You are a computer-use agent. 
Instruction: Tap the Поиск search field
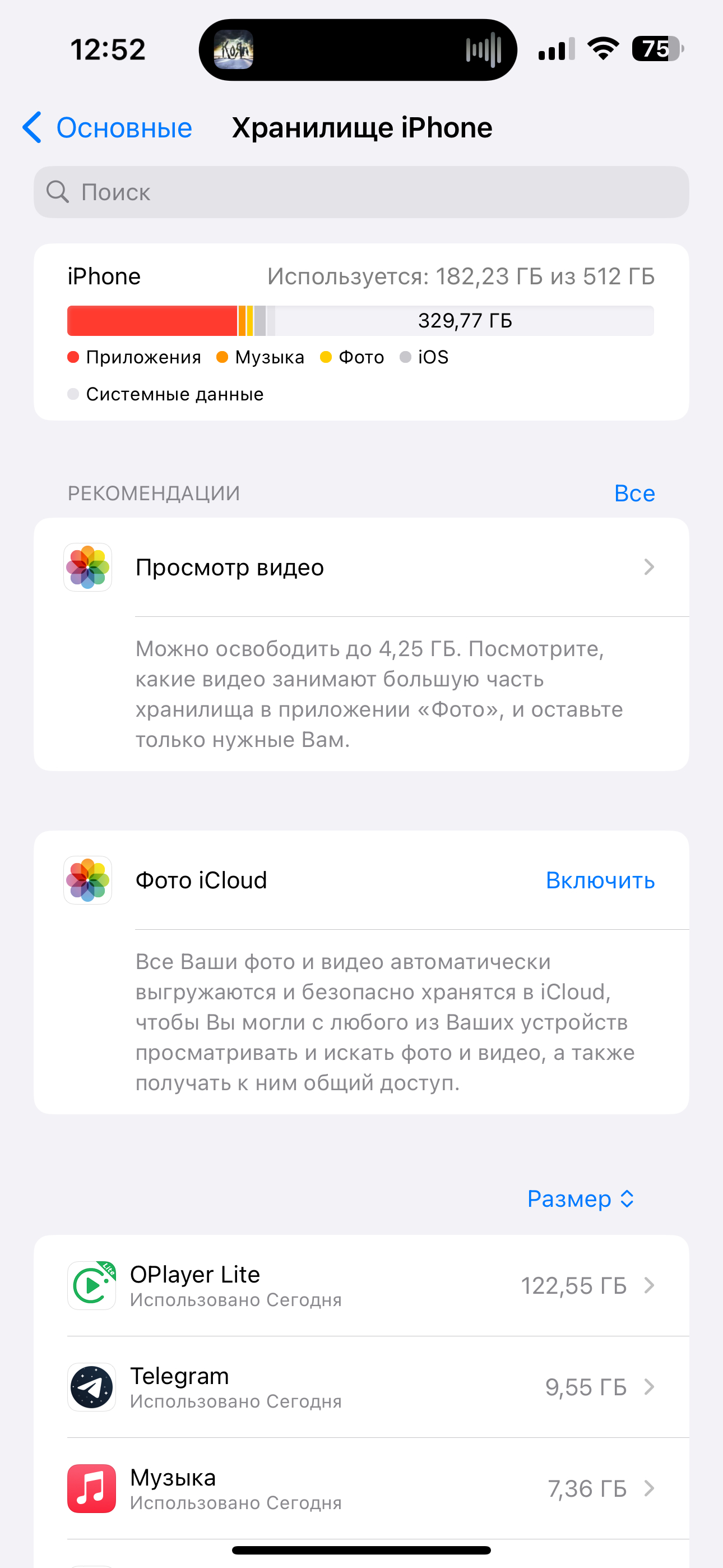tap(361, 192)
